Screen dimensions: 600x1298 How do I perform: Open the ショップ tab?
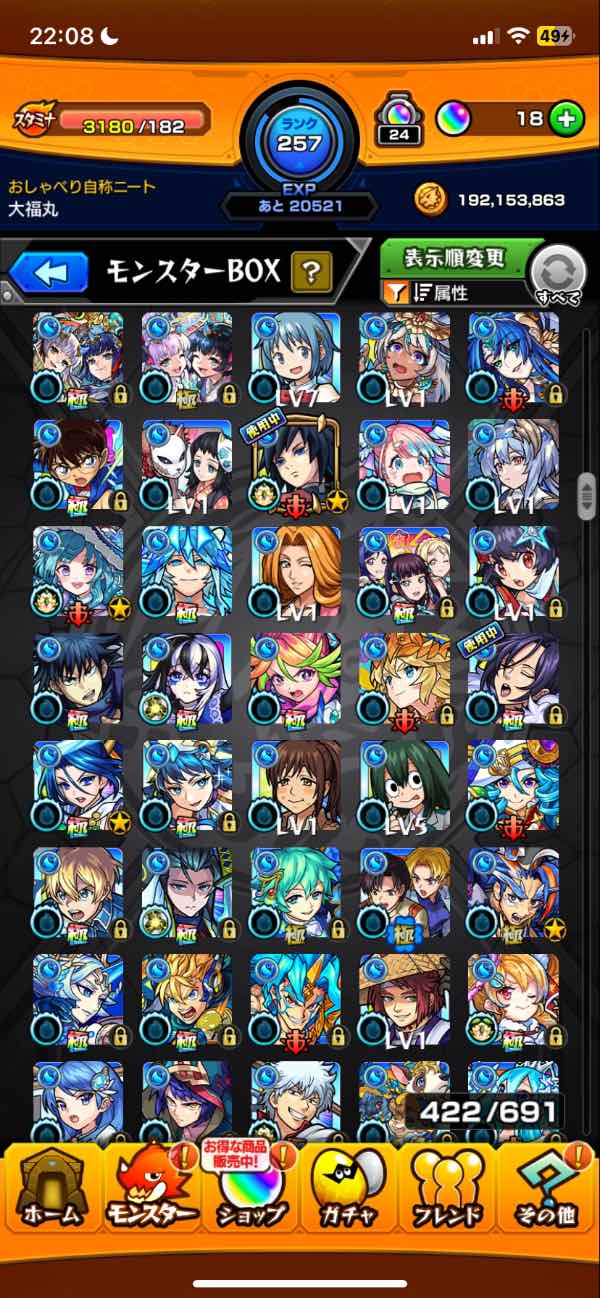click(250, 1189)
